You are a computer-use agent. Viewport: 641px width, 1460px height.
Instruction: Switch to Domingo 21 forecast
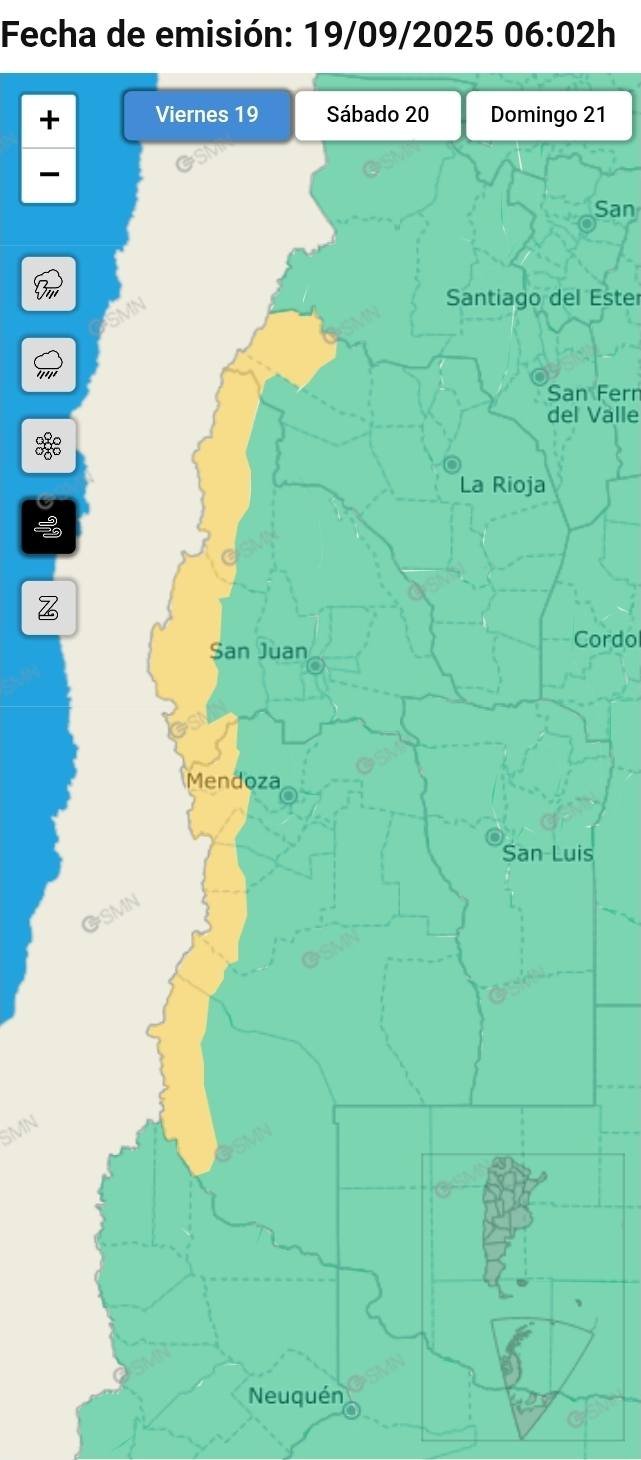click(548, 115)
